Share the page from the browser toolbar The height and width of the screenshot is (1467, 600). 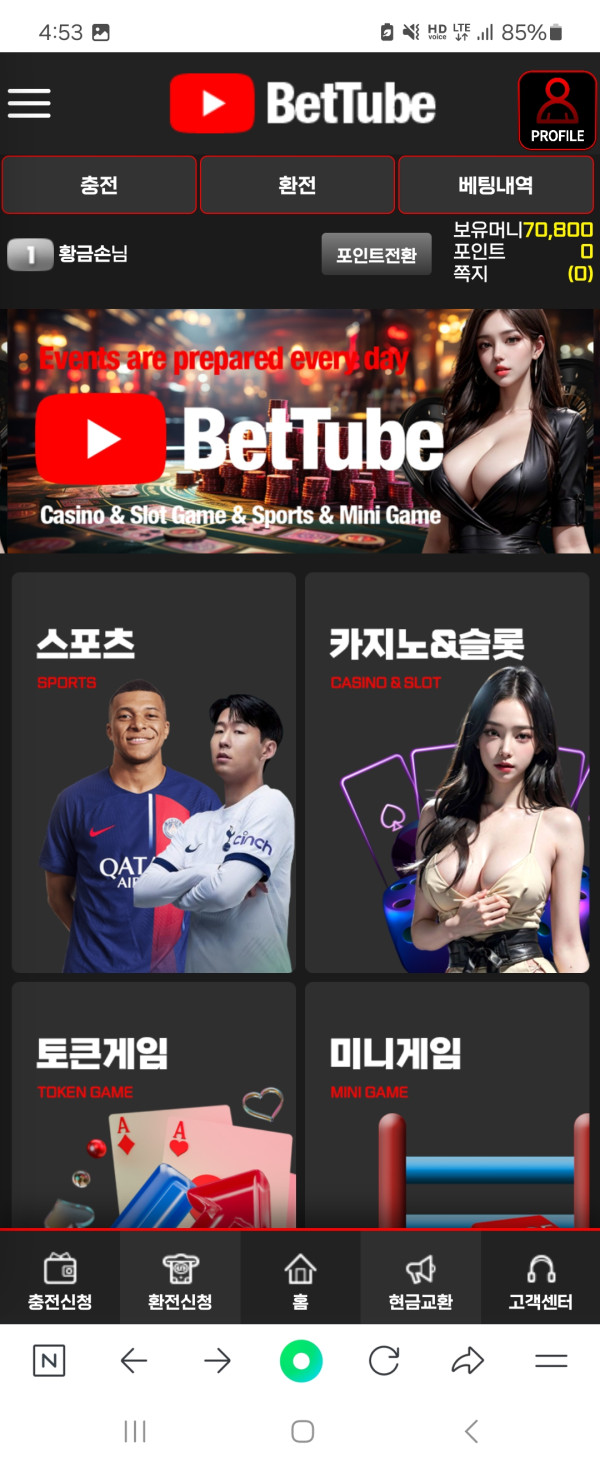[467, 1360]
